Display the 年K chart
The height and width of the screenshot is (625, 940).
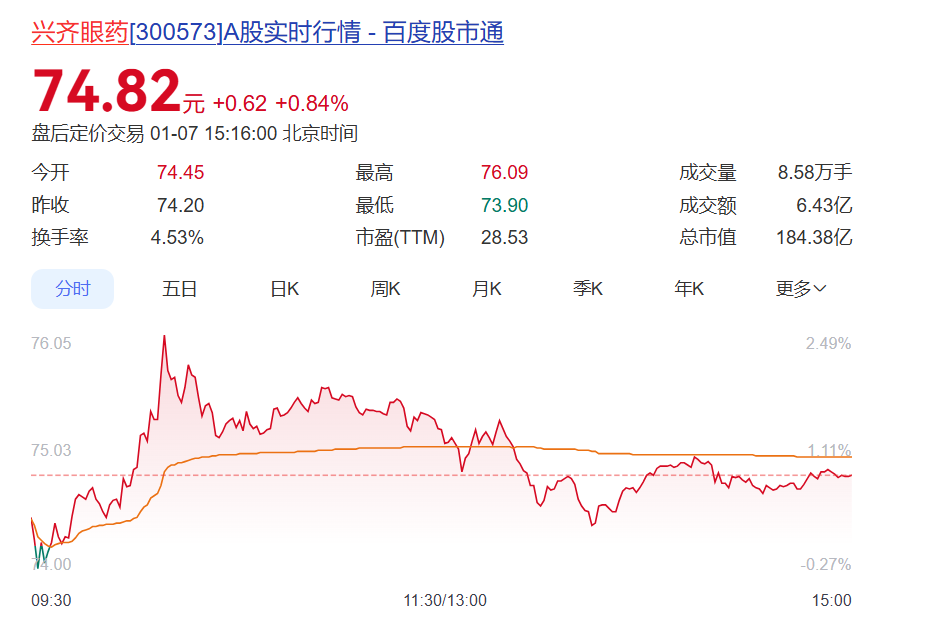689,289
